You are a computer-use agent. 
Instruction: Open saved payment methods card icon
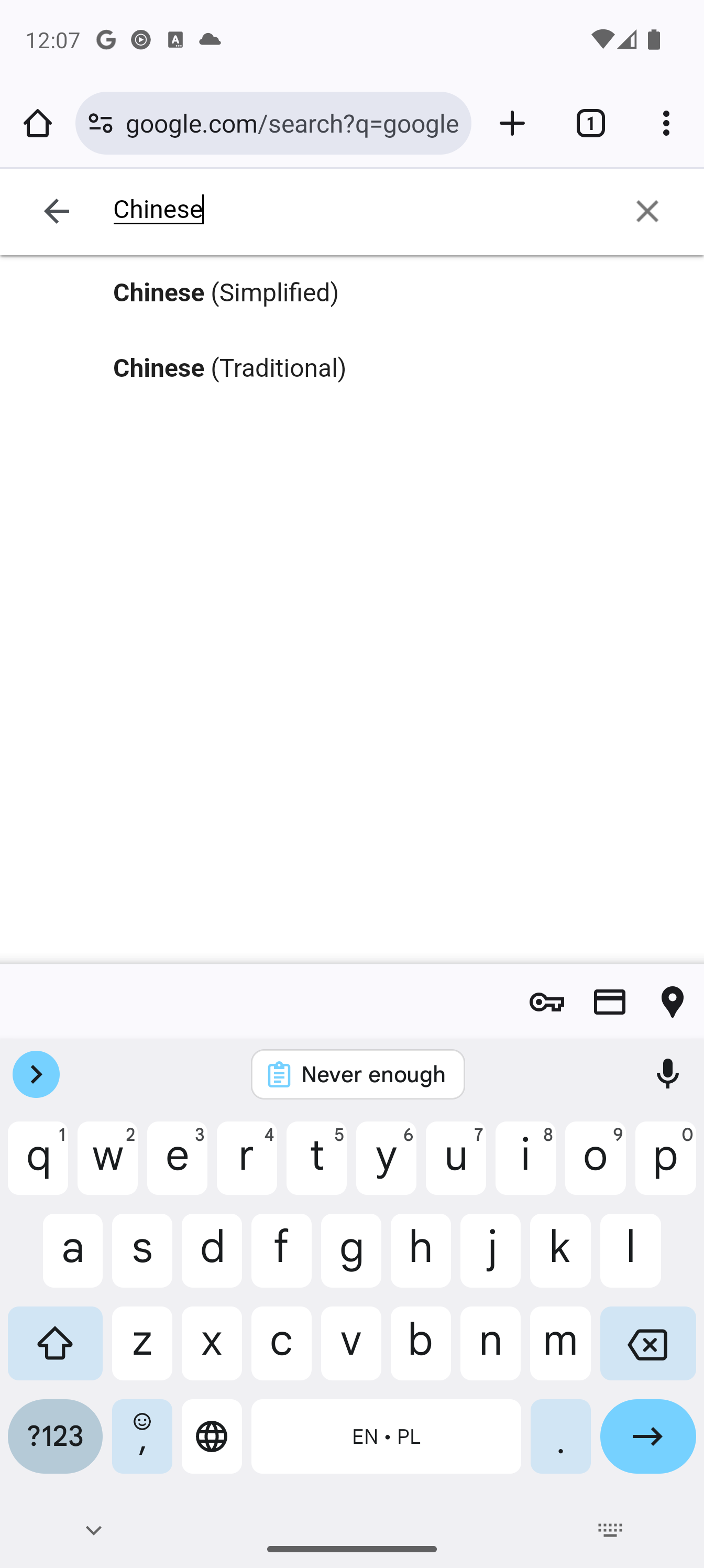(610, 1002)
